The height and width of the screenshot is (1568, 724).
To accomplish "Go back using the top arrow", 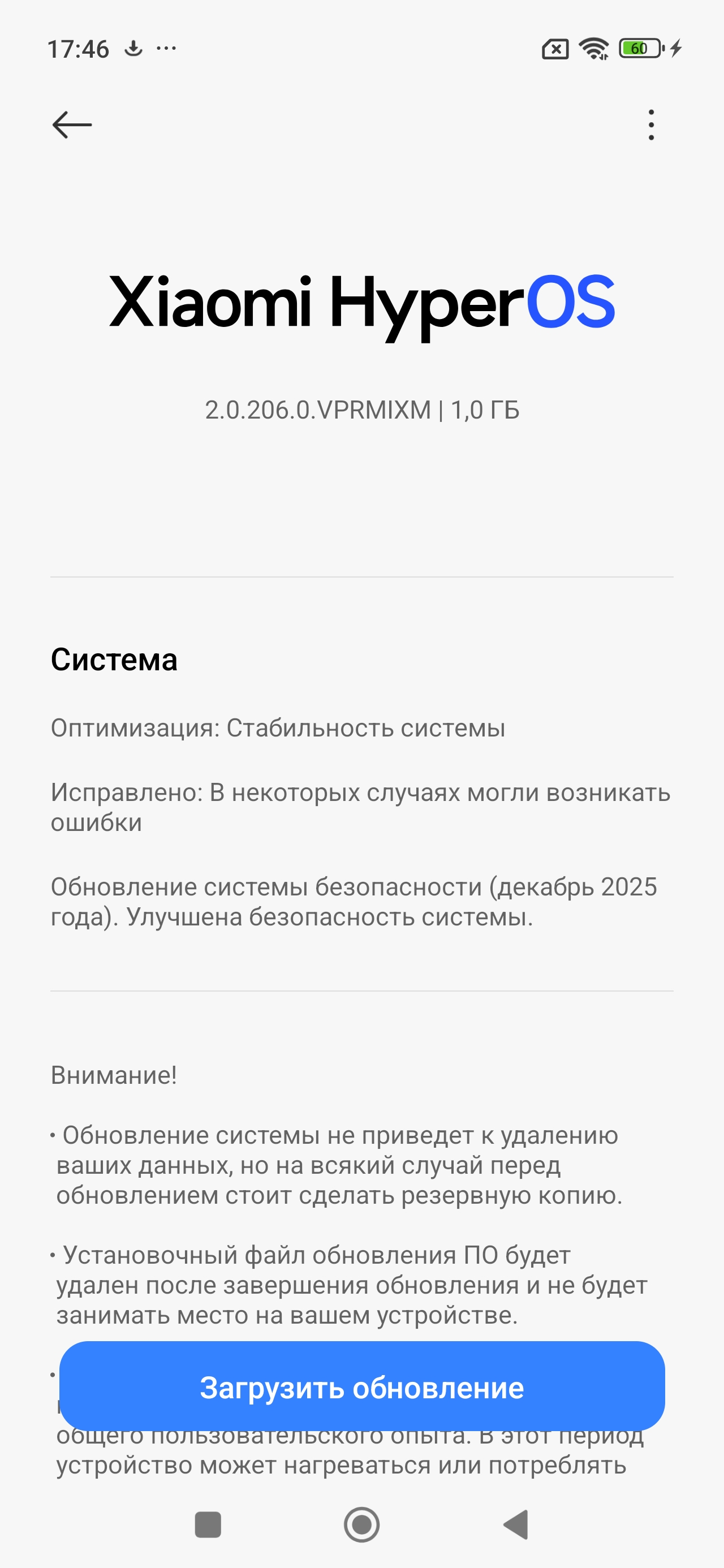I will (72, 125).
